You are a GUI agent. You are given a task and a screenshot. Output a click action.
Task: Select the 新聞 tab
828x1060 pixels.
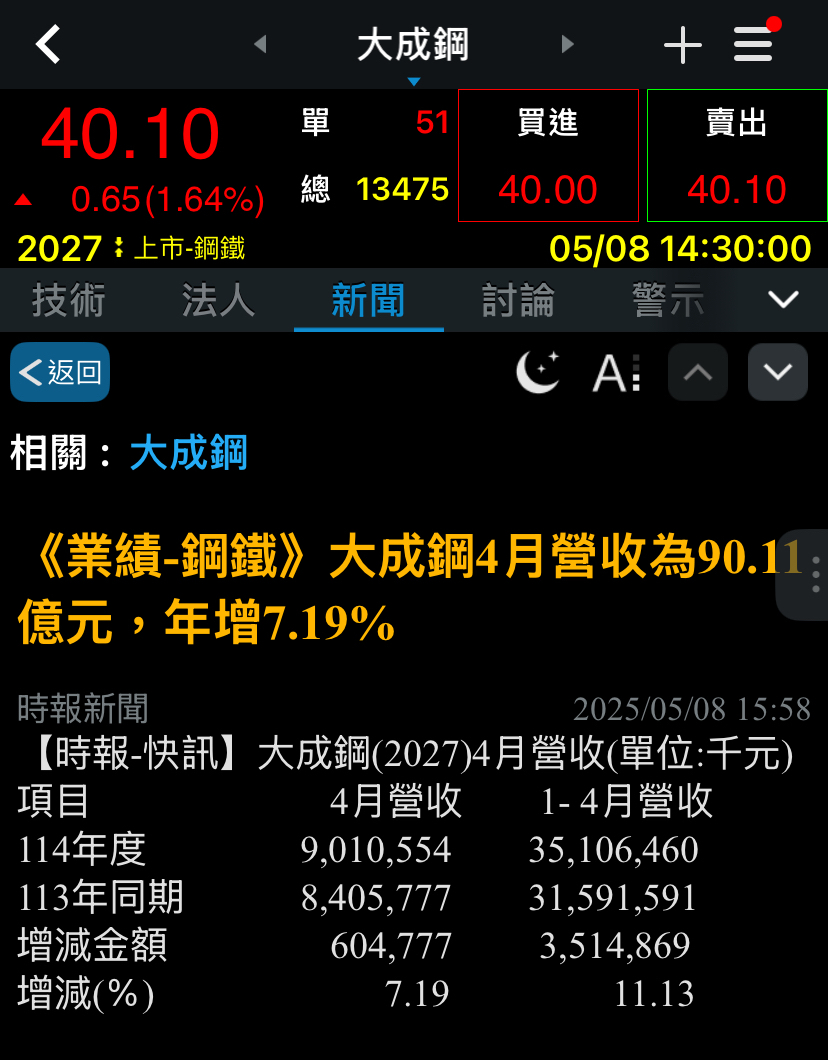[368, 300]
